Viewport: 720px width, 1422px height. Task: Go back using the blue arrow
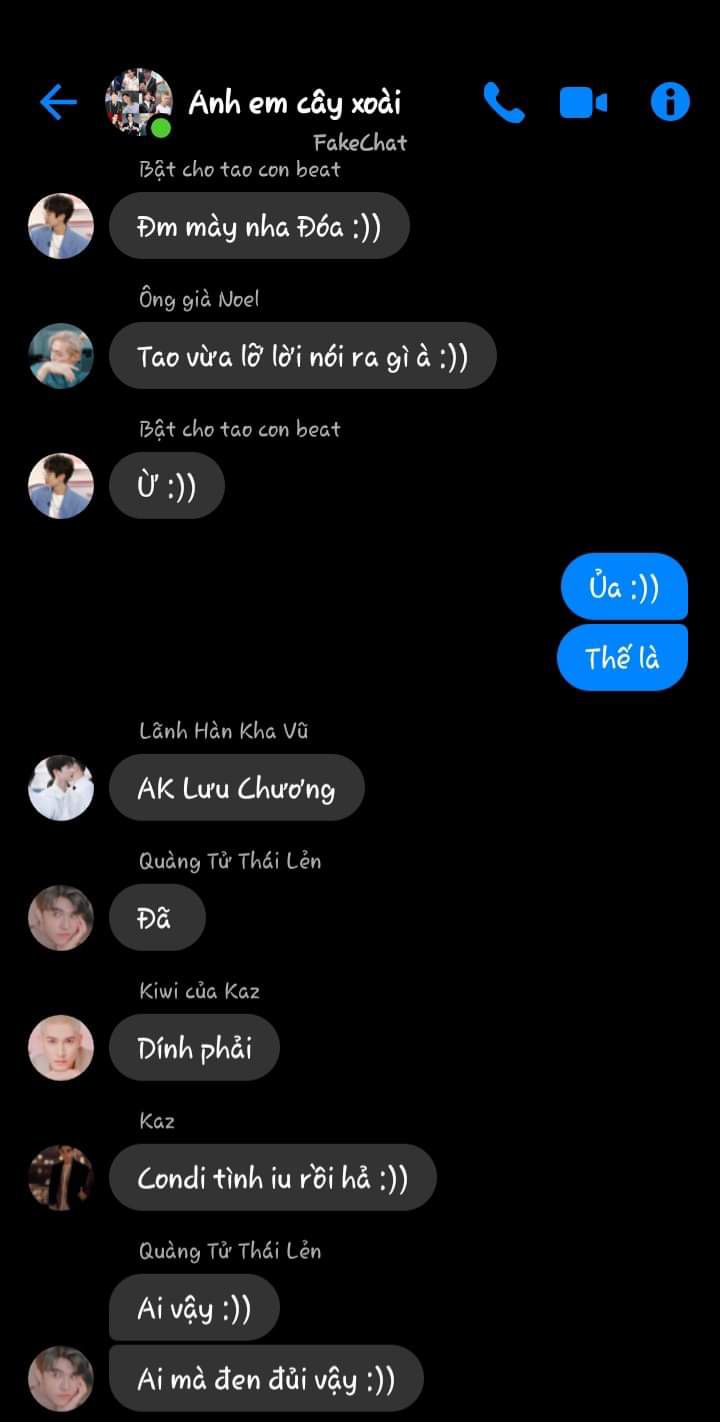[x=58, y=102]
